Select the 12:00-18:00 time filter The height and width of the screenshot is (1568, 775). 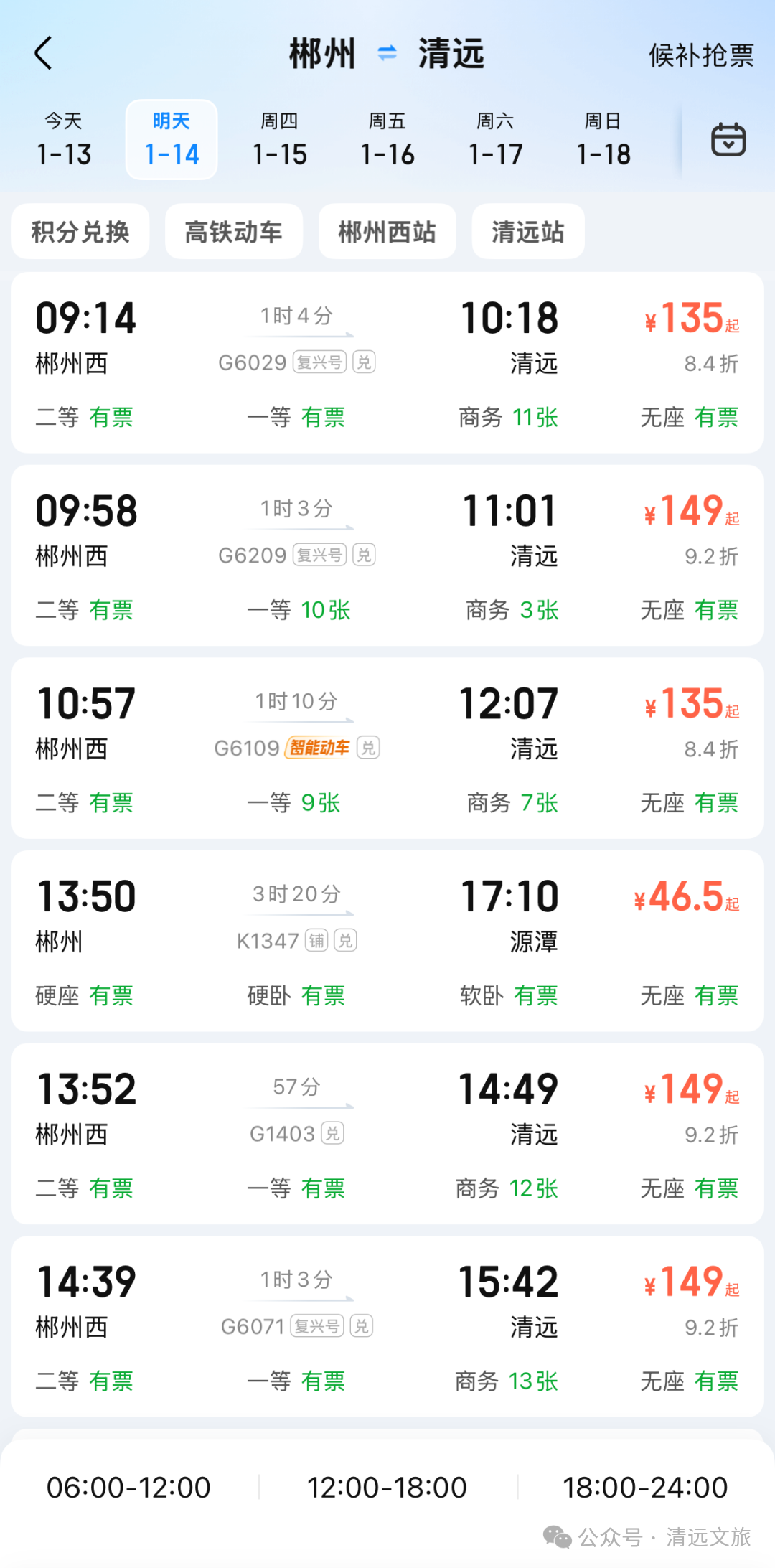tap(387, 1488)
